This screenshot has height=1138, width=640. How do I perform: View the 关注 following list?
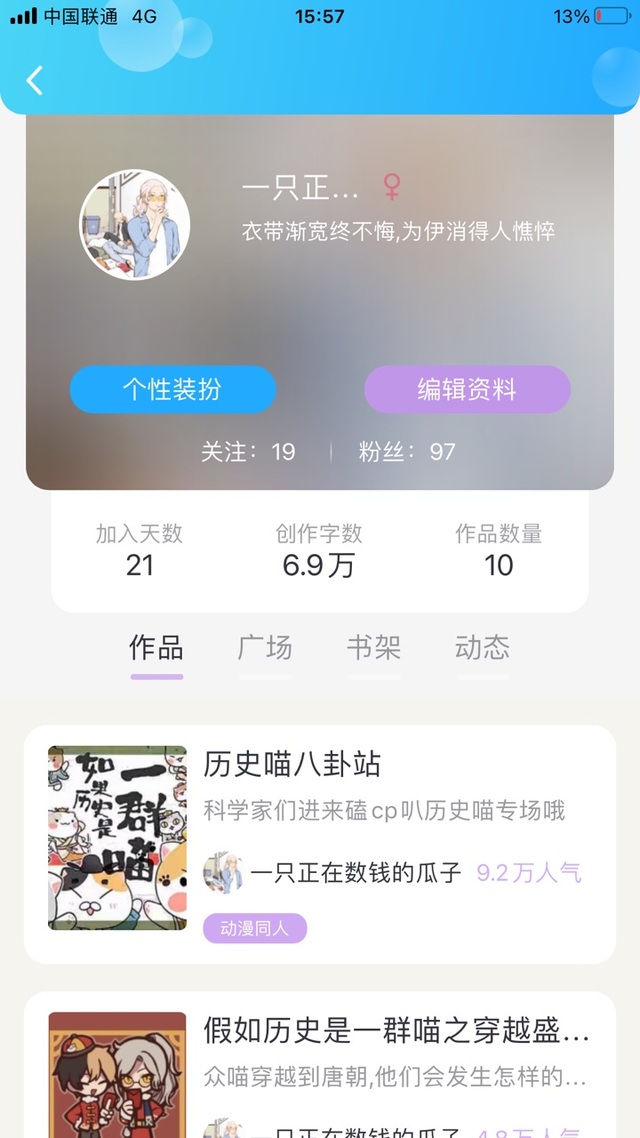pyautogui.click(x=248, y=452)
